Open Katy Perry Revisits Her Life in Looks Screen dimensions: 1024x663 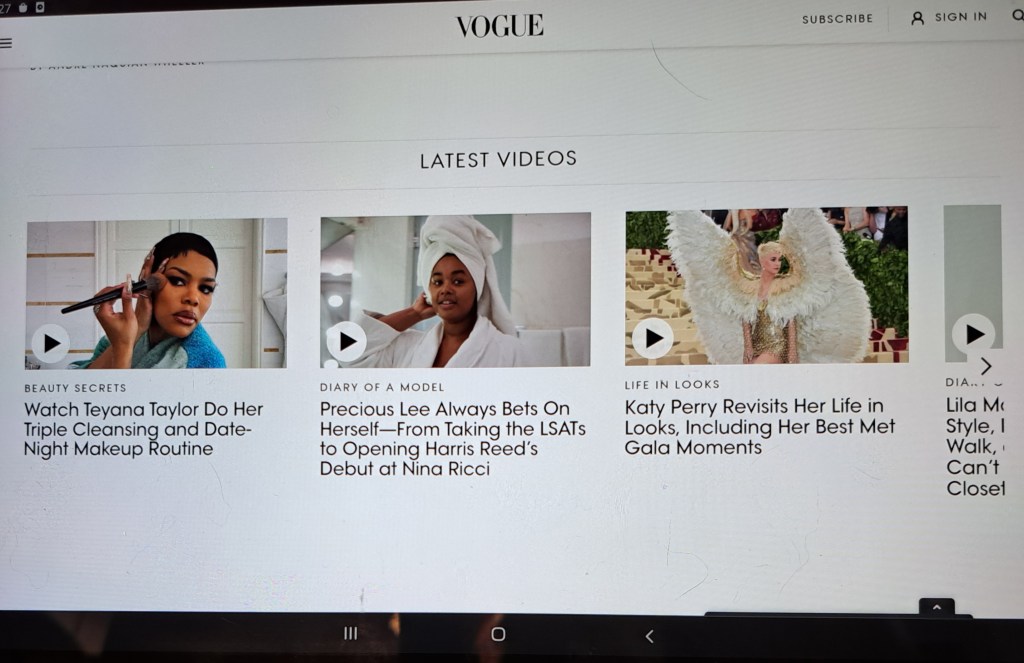759,426
